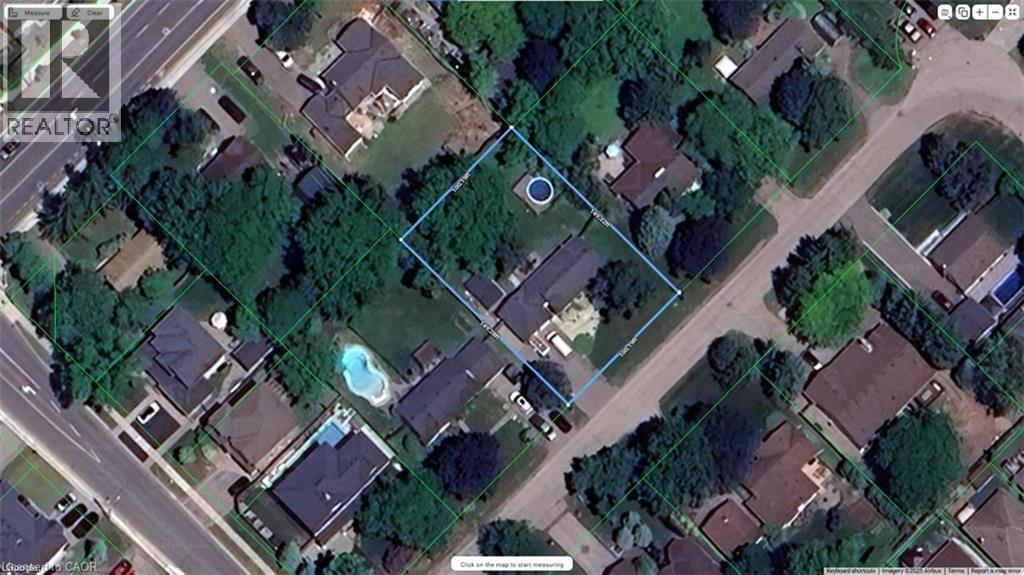Activate the Measure tool
The height and width of the screenshot is (575, 1024).
pos(32,12)
